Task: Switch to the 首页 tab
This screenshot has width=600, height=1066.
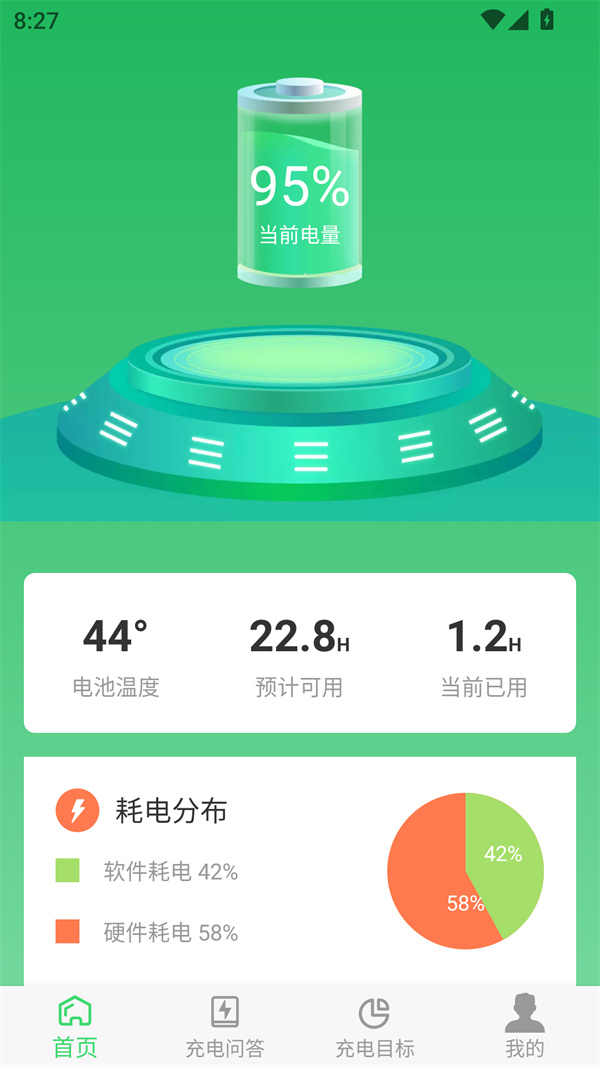Action: 75,1026
